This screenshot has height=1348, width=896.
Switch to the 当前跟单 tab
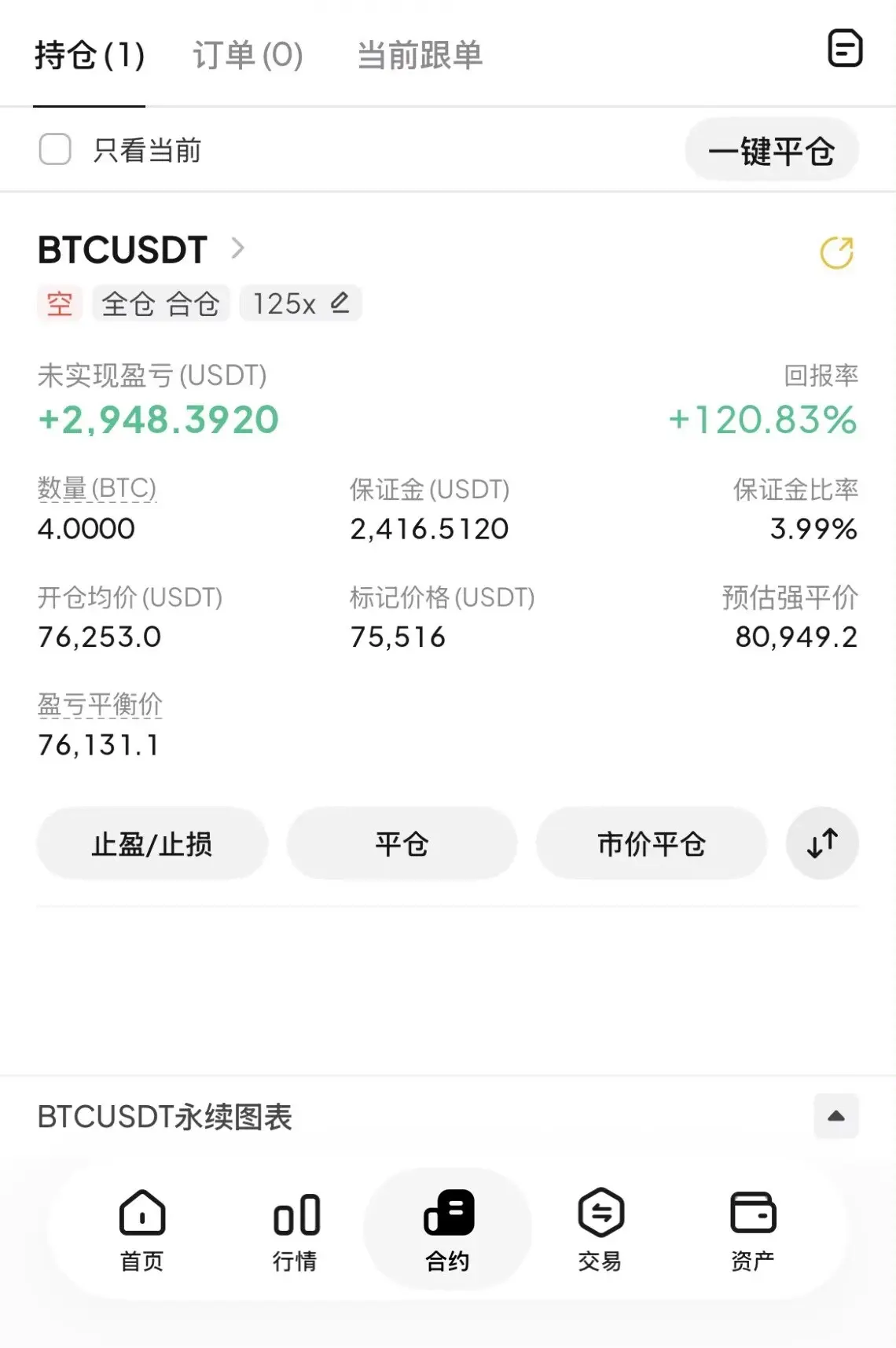(419, 55)
